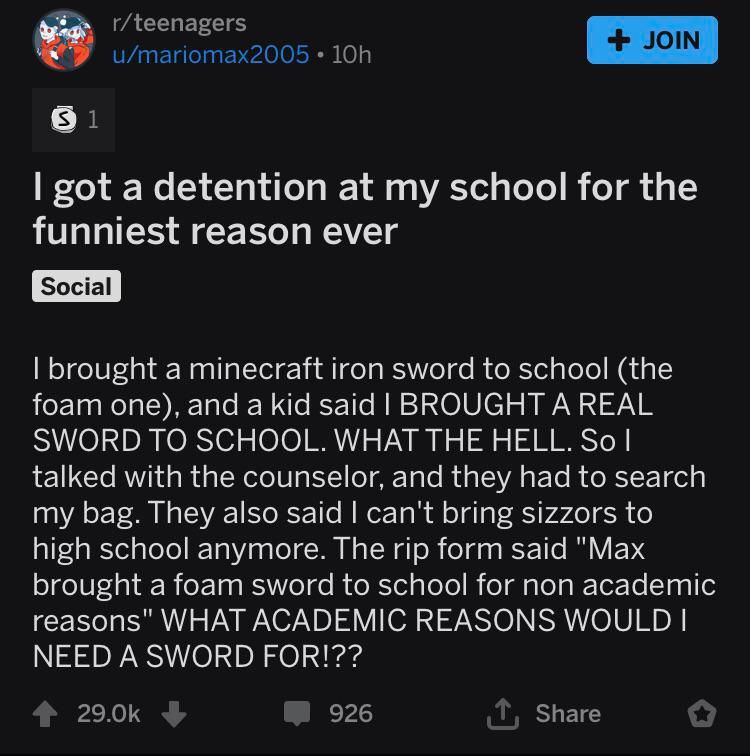The image size is (750, 756).
Task: Click the r/teenagers community avatar icon
Action: pos(62,38)
